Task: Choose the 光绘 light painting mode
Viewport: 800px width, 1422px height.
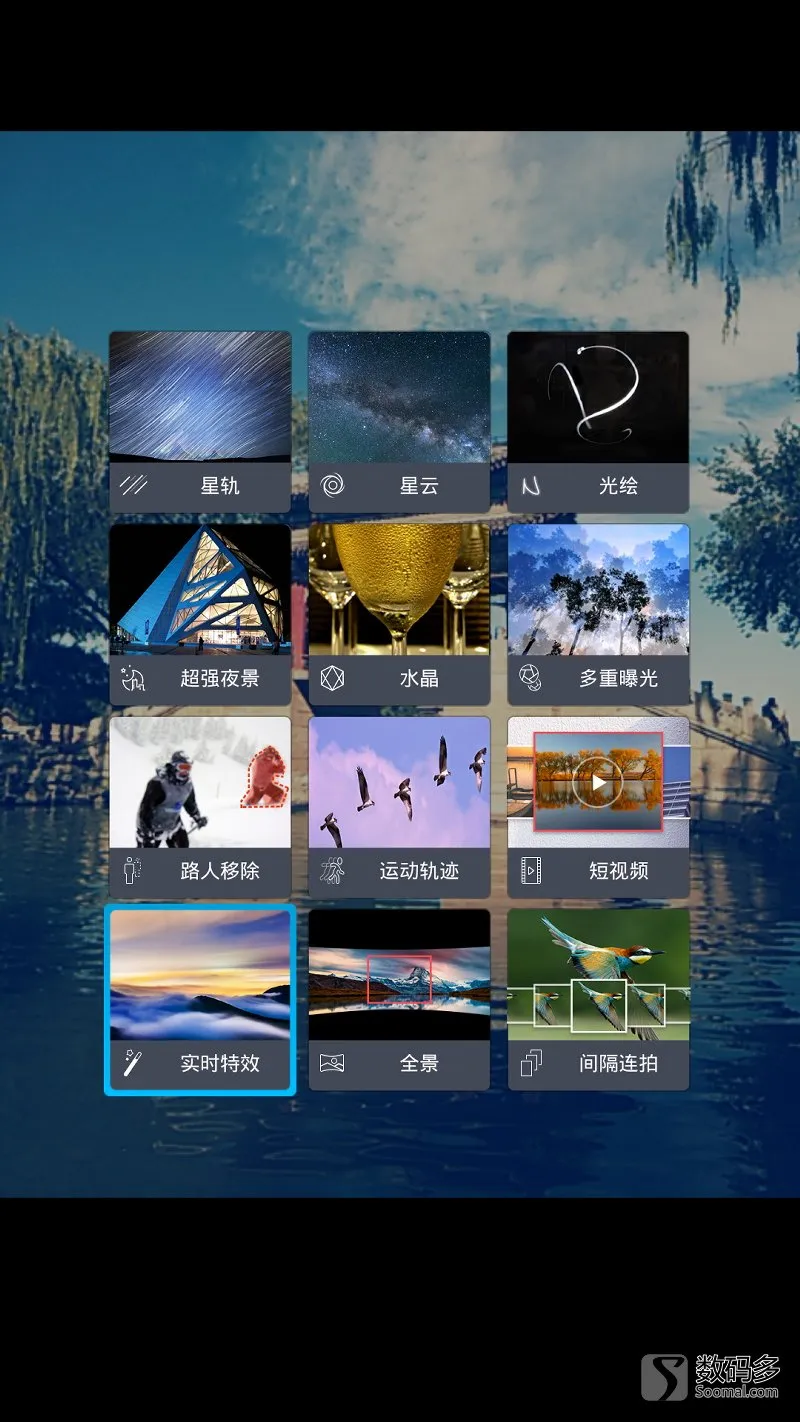Action: [598, 421]
